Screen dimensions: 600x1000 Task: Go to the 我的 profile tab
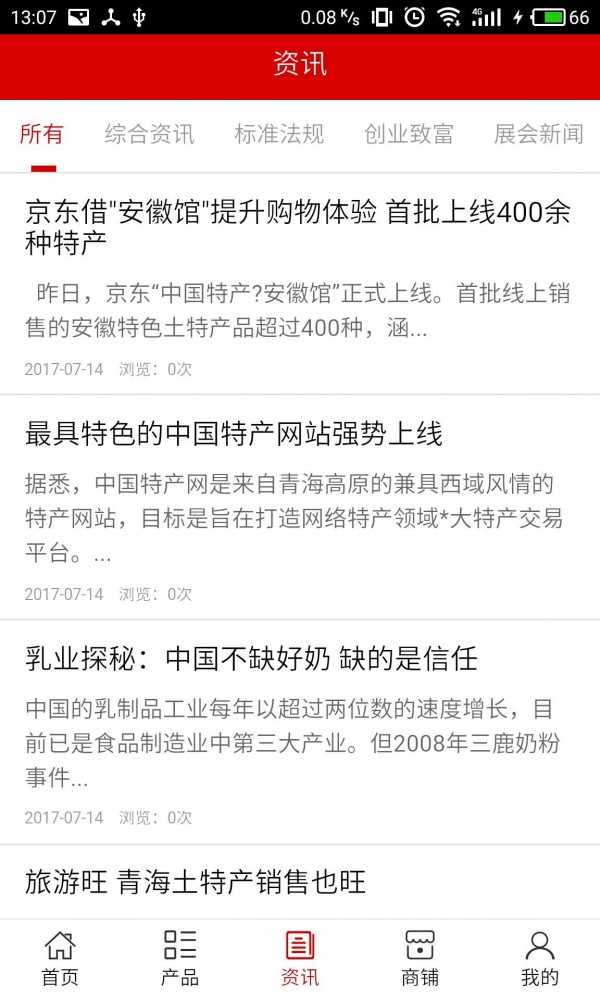point(540,958)
